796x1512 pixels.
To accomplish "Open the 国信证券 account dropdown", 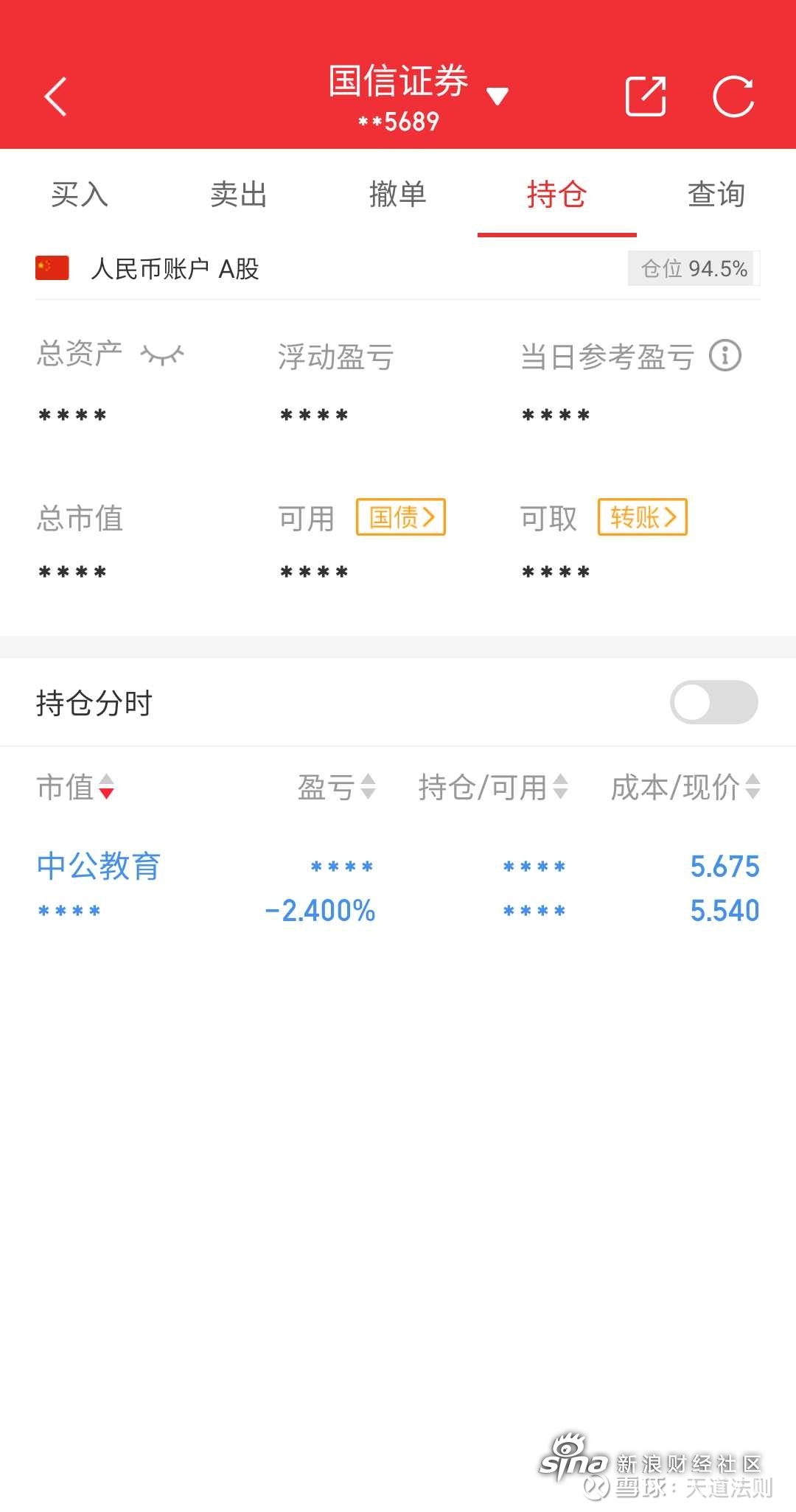I will pyautogui.click(x=417, y=97).
